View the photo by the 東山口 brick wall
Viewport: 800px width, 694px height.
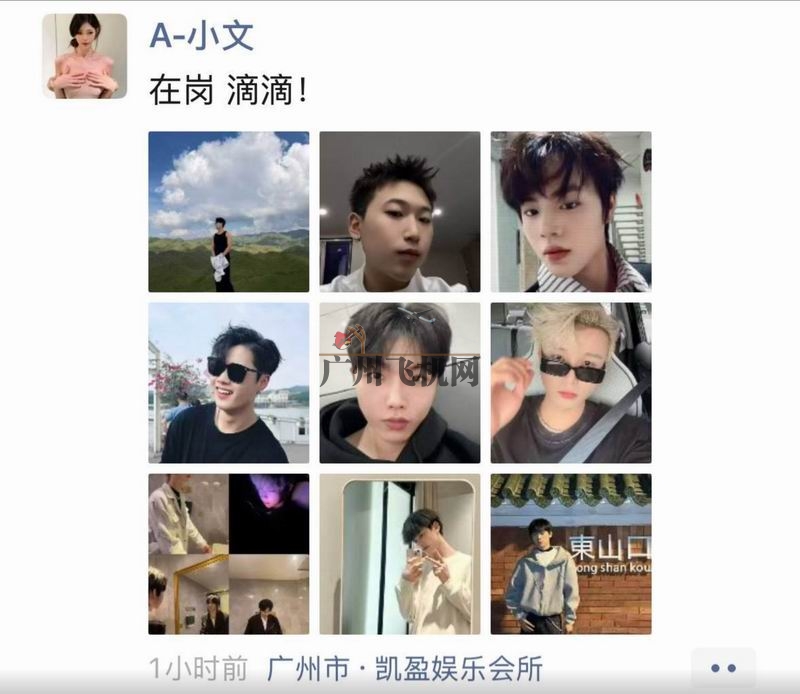pyautogui.click(x=570, y=554)
